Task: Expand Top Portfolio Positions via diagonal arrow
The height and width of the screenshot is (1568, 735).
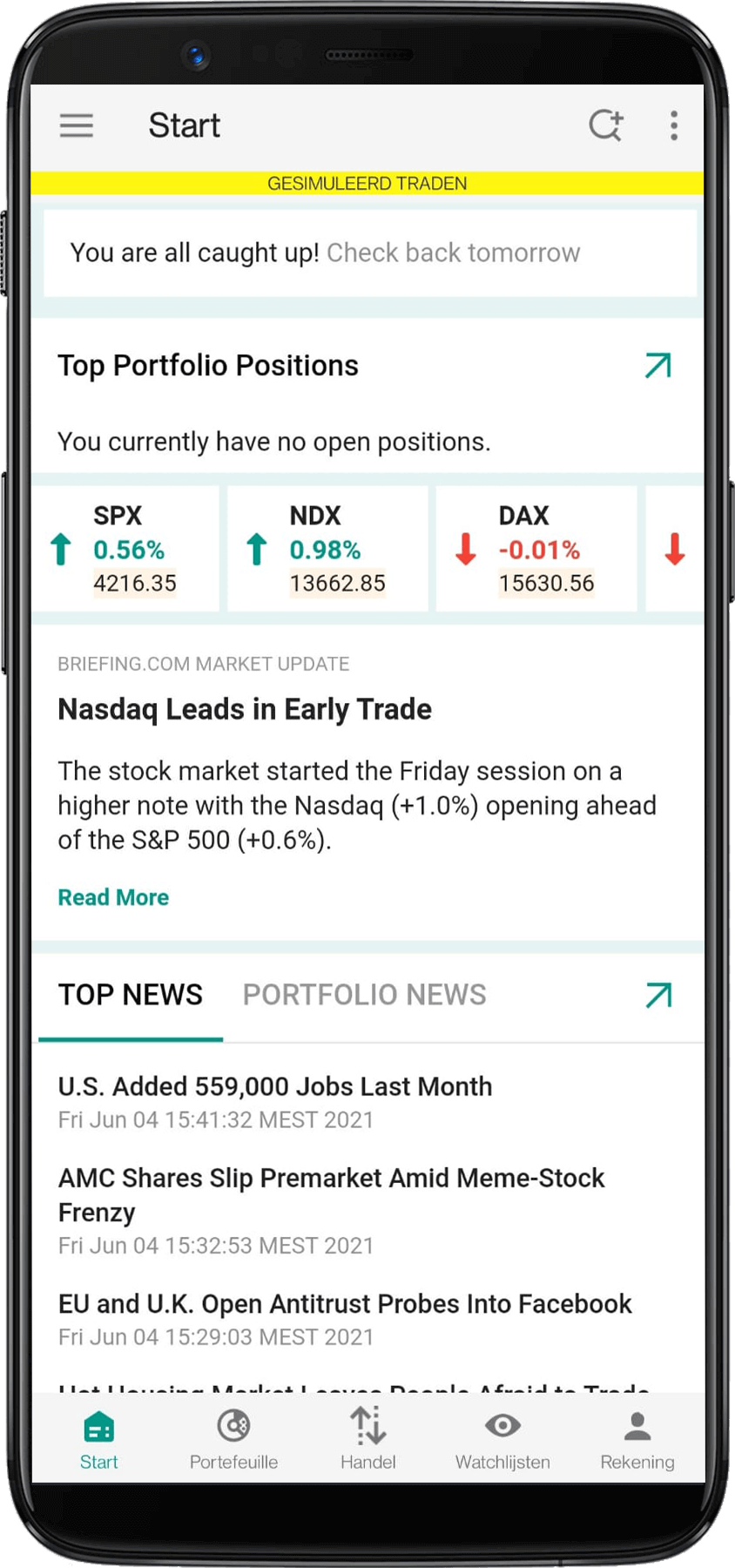Action: click(659, 365)
